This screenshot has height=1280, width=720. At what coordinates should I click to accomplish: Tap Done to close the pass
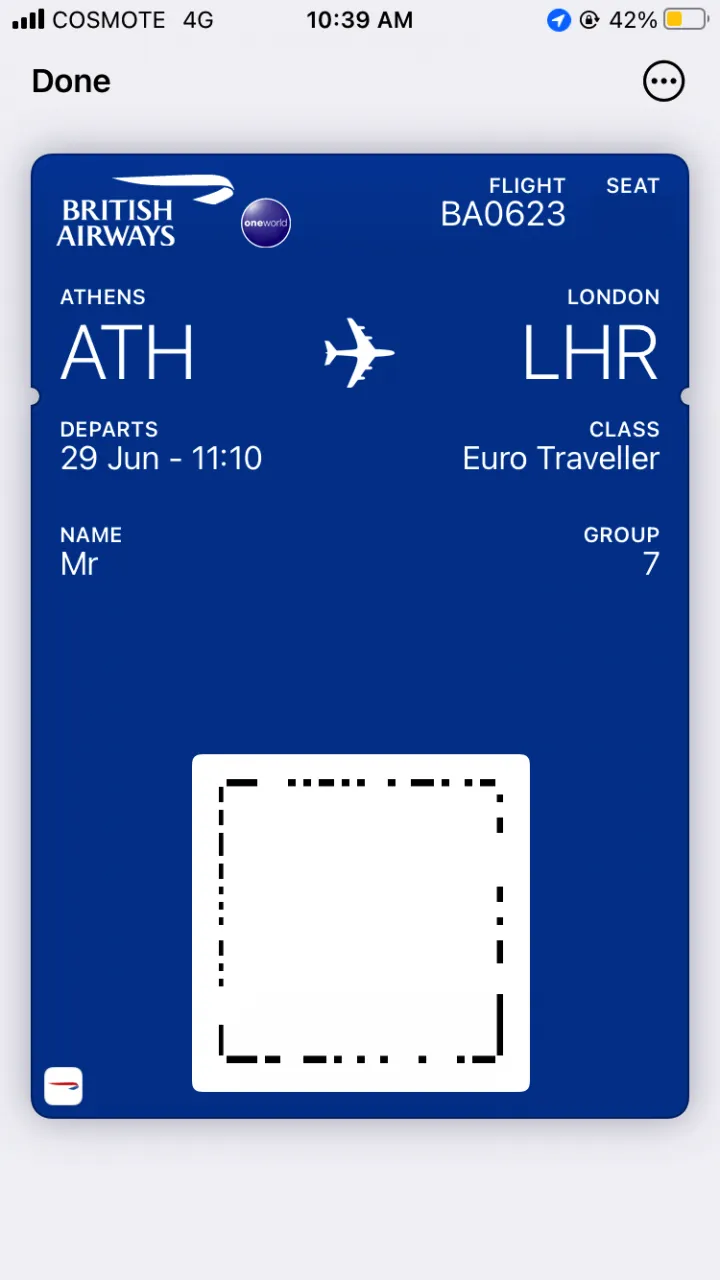click(x=71, y=81)
